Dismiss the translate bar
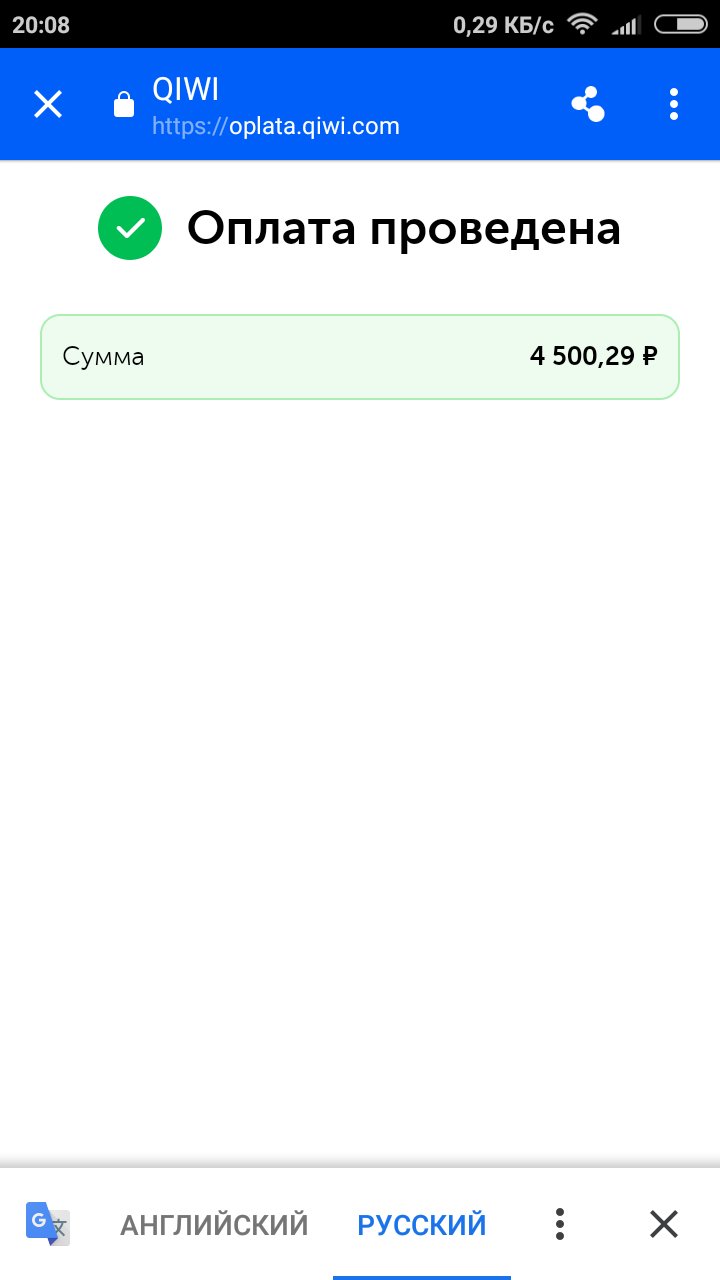Screen dimensions: 720x1280 pos(664,1224)
